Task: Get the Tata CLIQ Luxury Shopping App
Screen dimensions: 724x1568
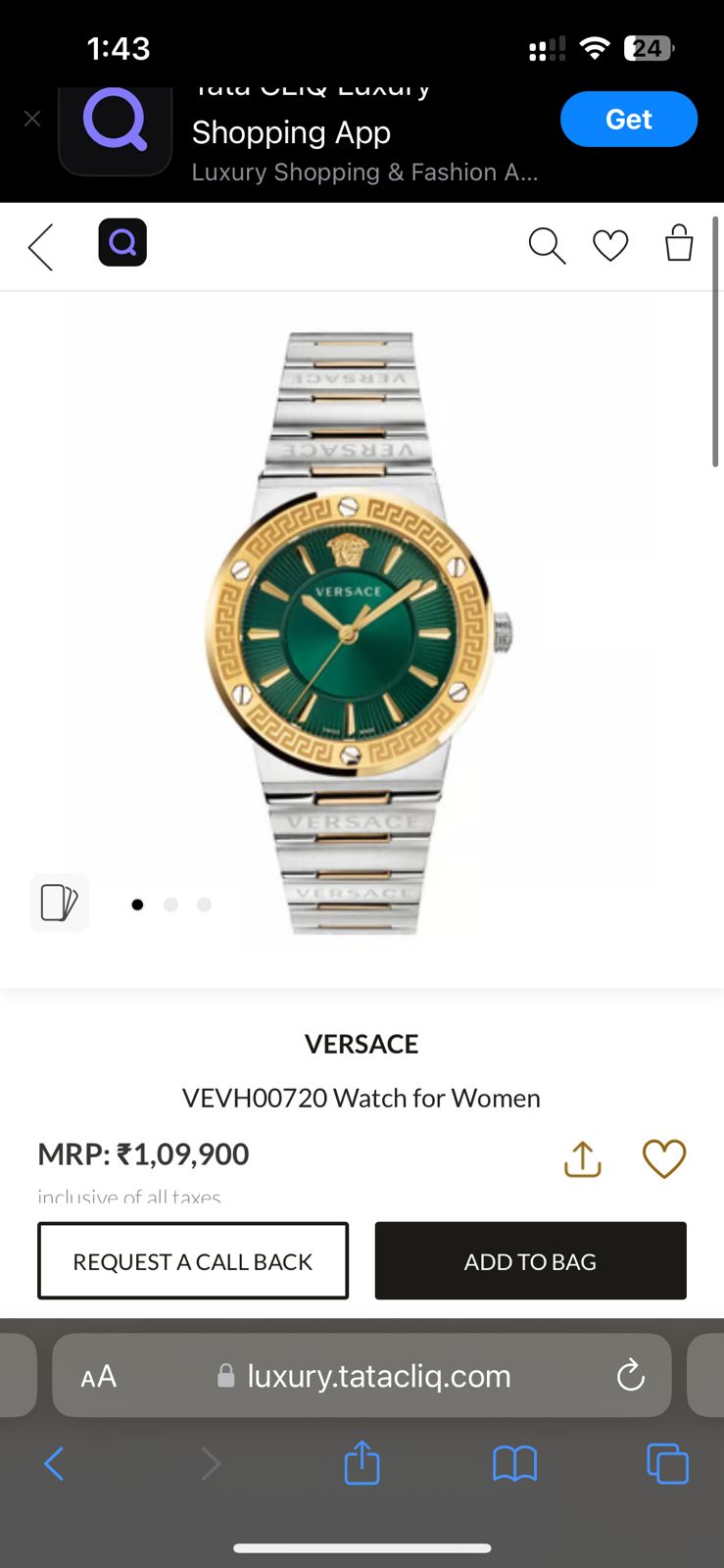Action: pyautogui.click(x=628, y=119)
